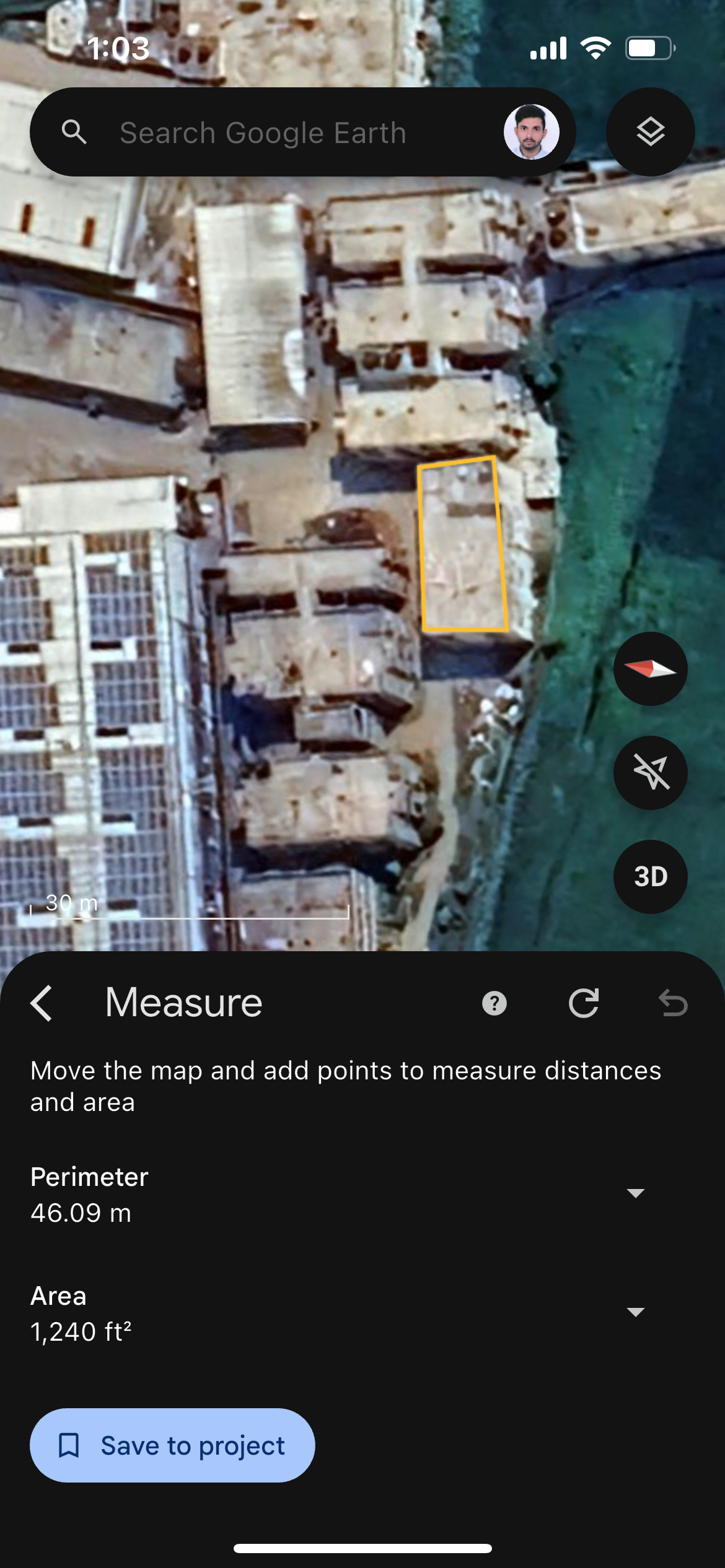Restart the measurement with the reset icon
This screenshot has width=725, height=1568.
click(x=583, y=1003)
